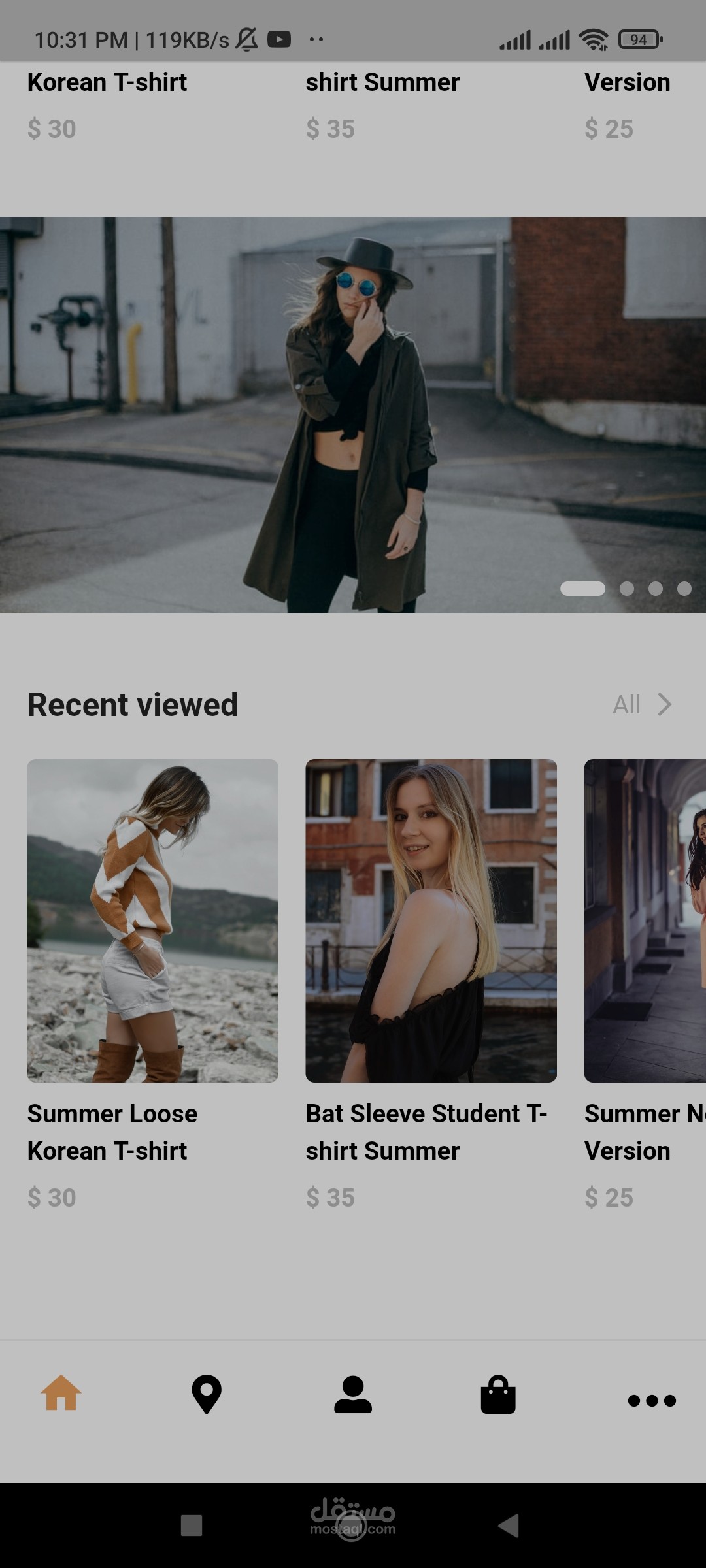The image size is (706, 1568).
Task: Open recent apps via square button
Action: [192, 1526]
